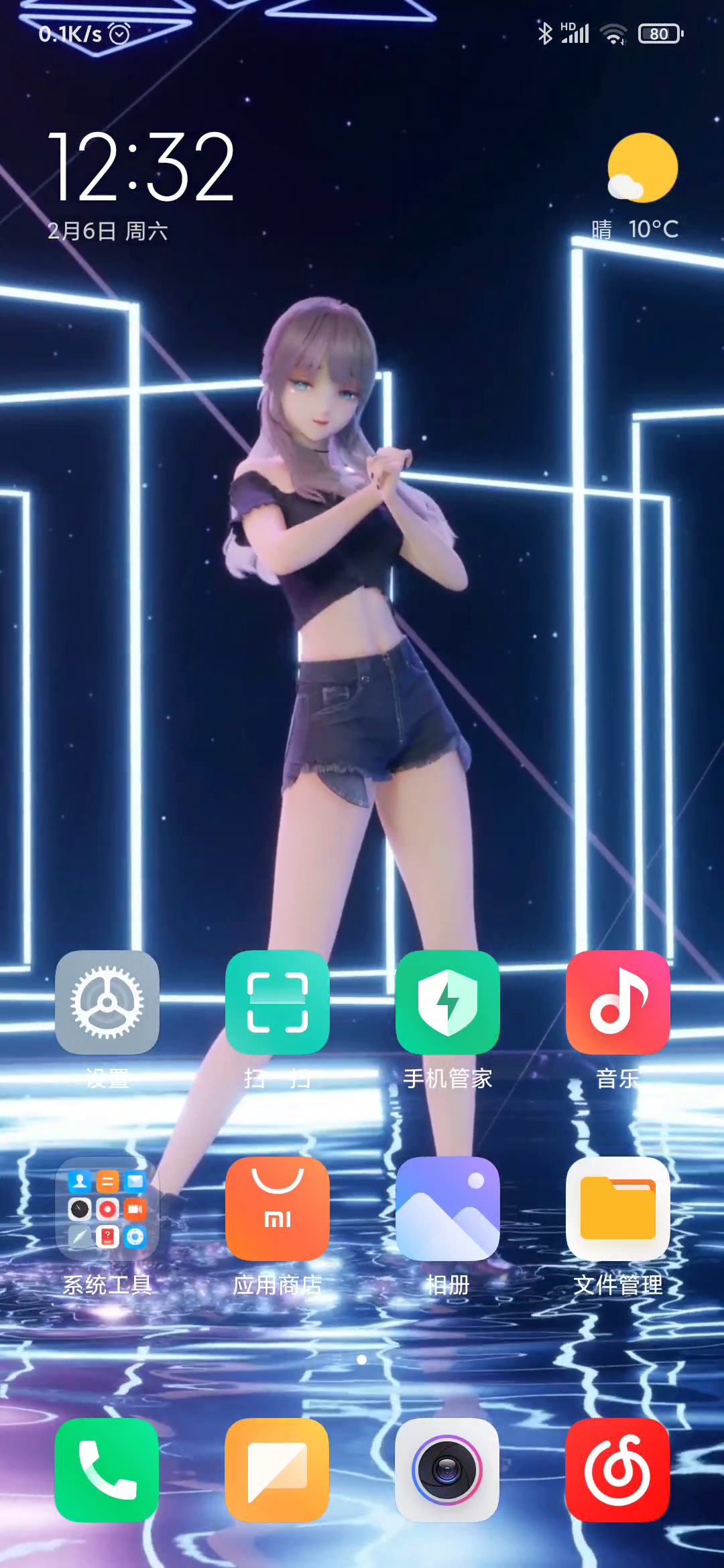Launch the Camera app in dock

447,1469
